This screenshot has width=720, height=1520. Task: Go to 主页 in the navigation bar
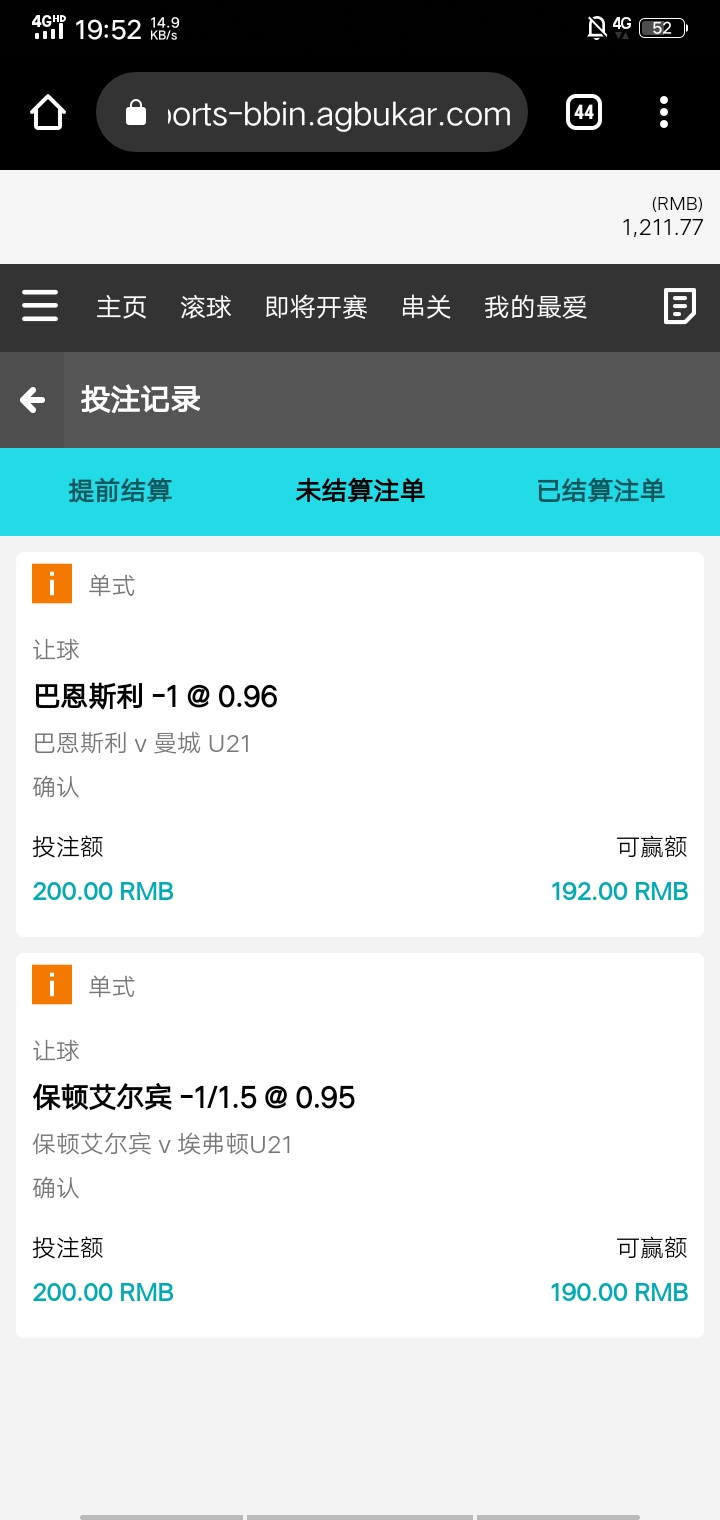point(121,308)
